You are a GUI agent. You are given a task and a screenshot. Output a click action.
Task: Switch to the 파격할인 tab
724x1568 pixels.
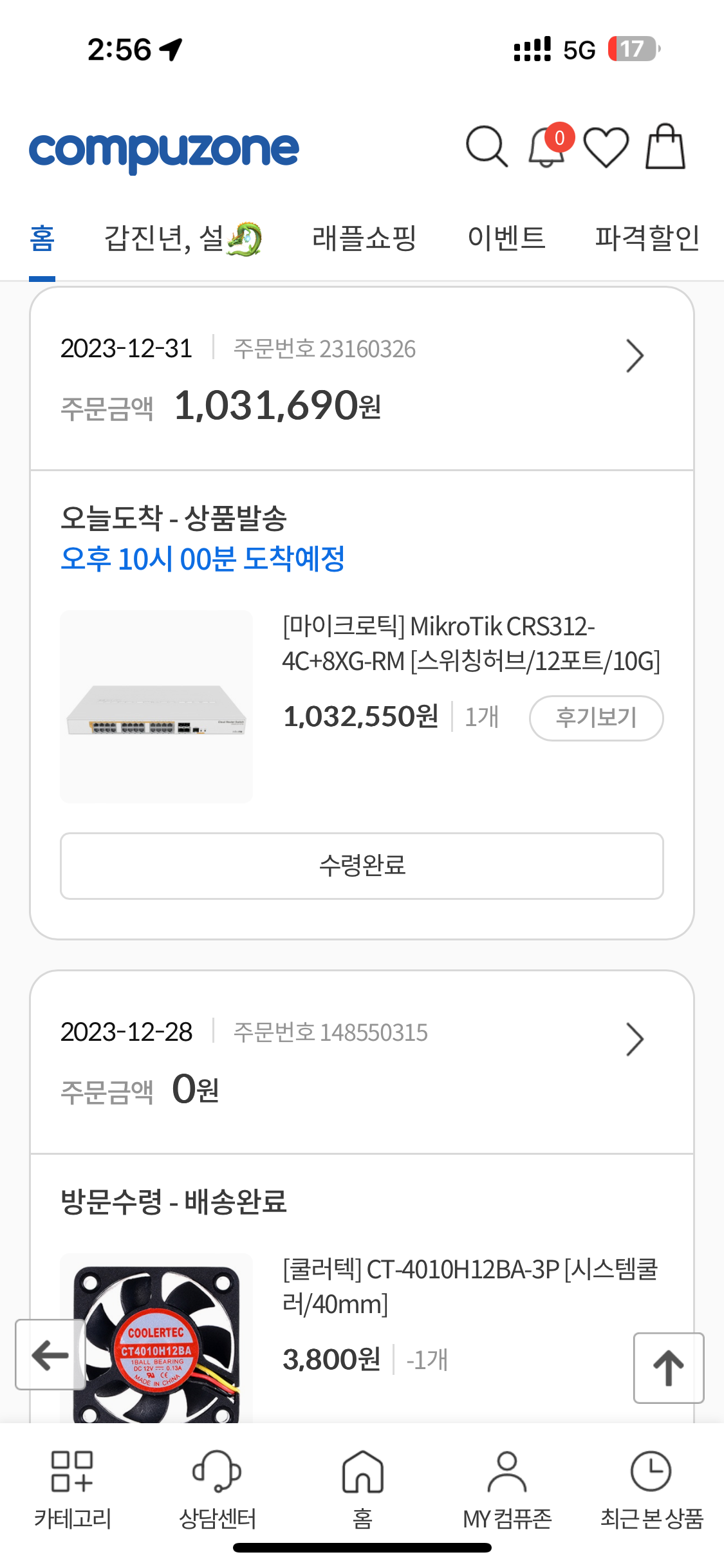coord(647,238)
